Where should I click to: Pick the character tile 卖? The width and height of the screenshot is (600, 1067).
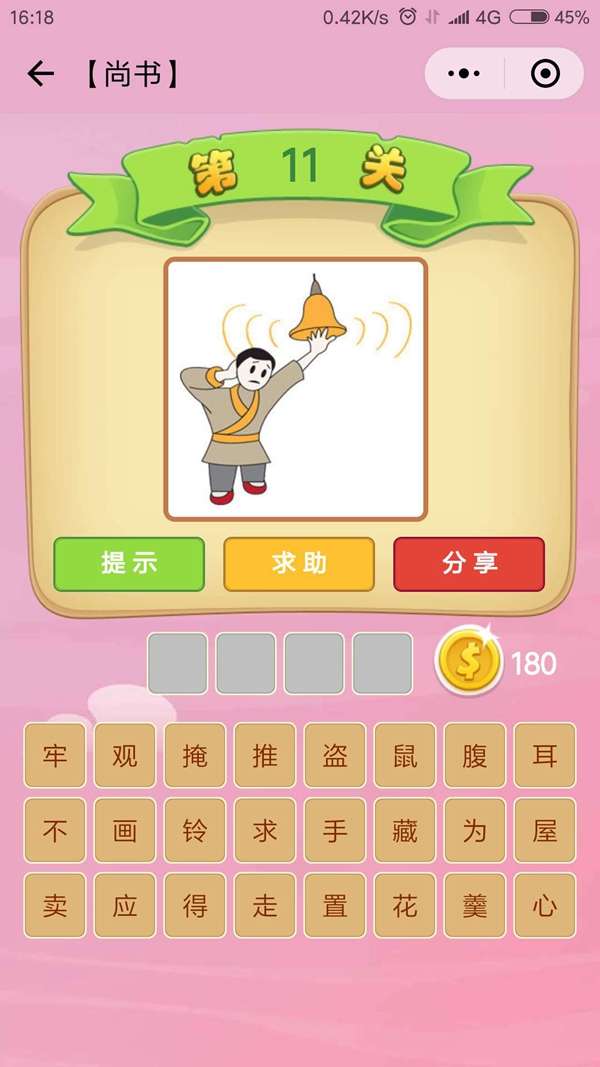[x=55, y=906]
